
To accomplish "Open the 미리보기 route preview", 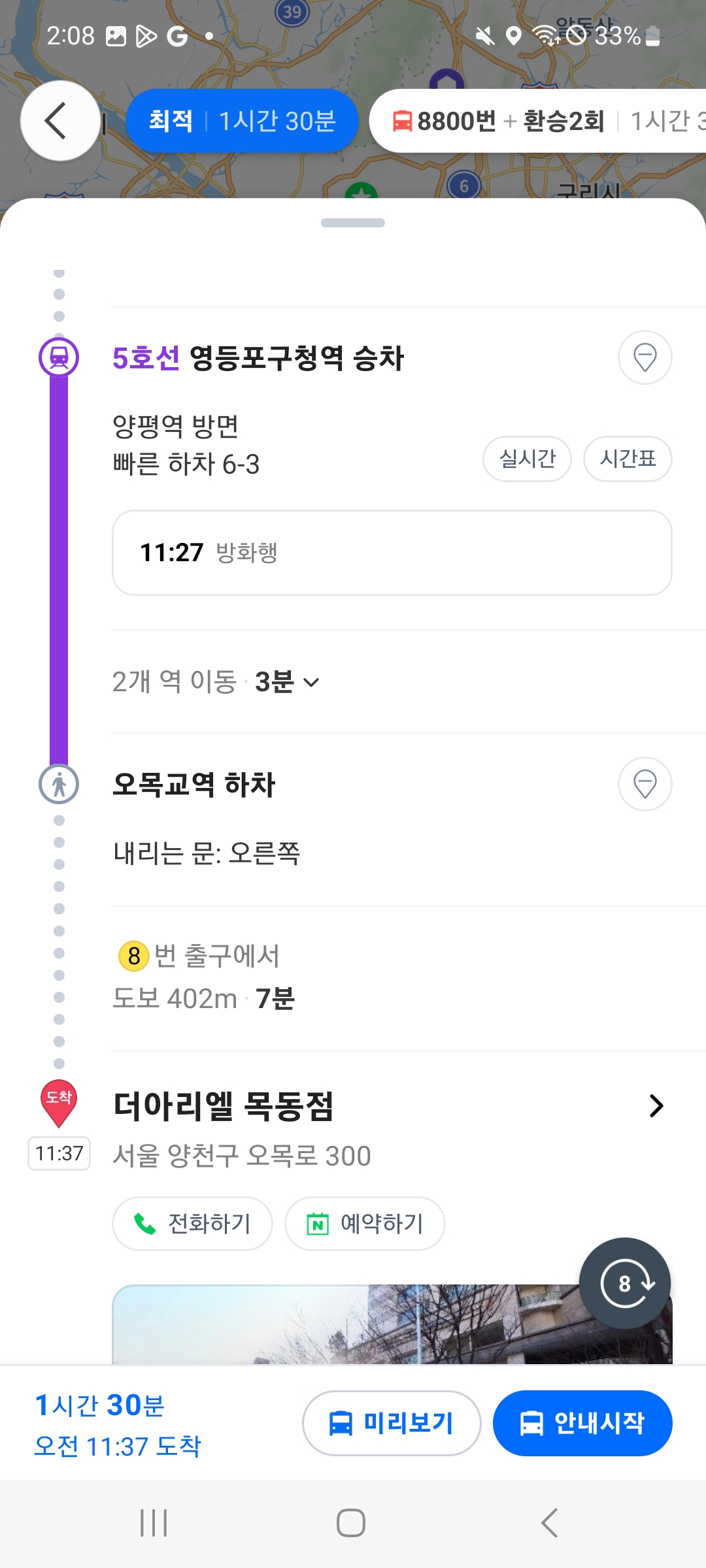I will [392, 1423].
